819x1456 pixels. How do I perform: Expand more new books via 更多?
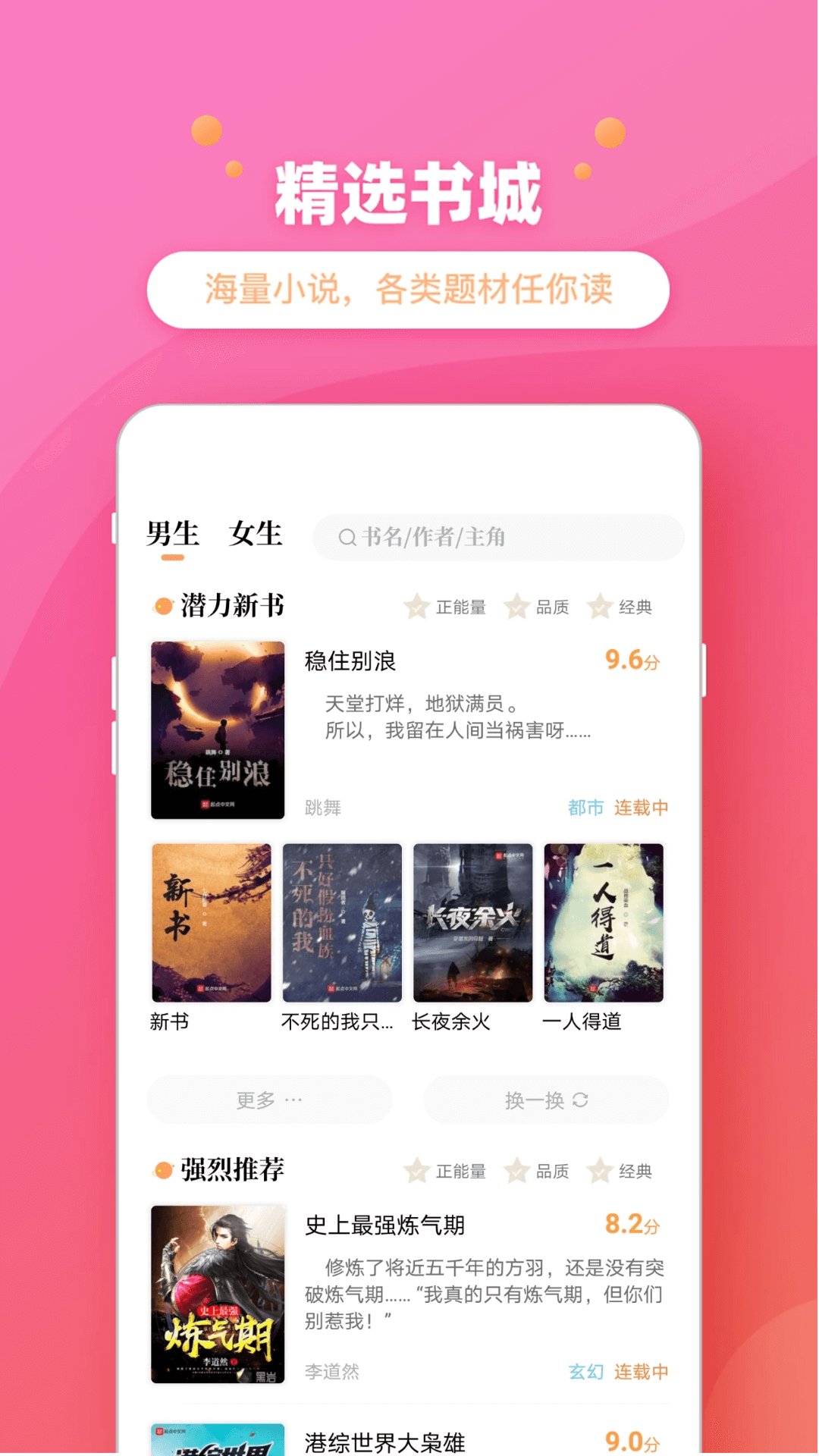270,1100
